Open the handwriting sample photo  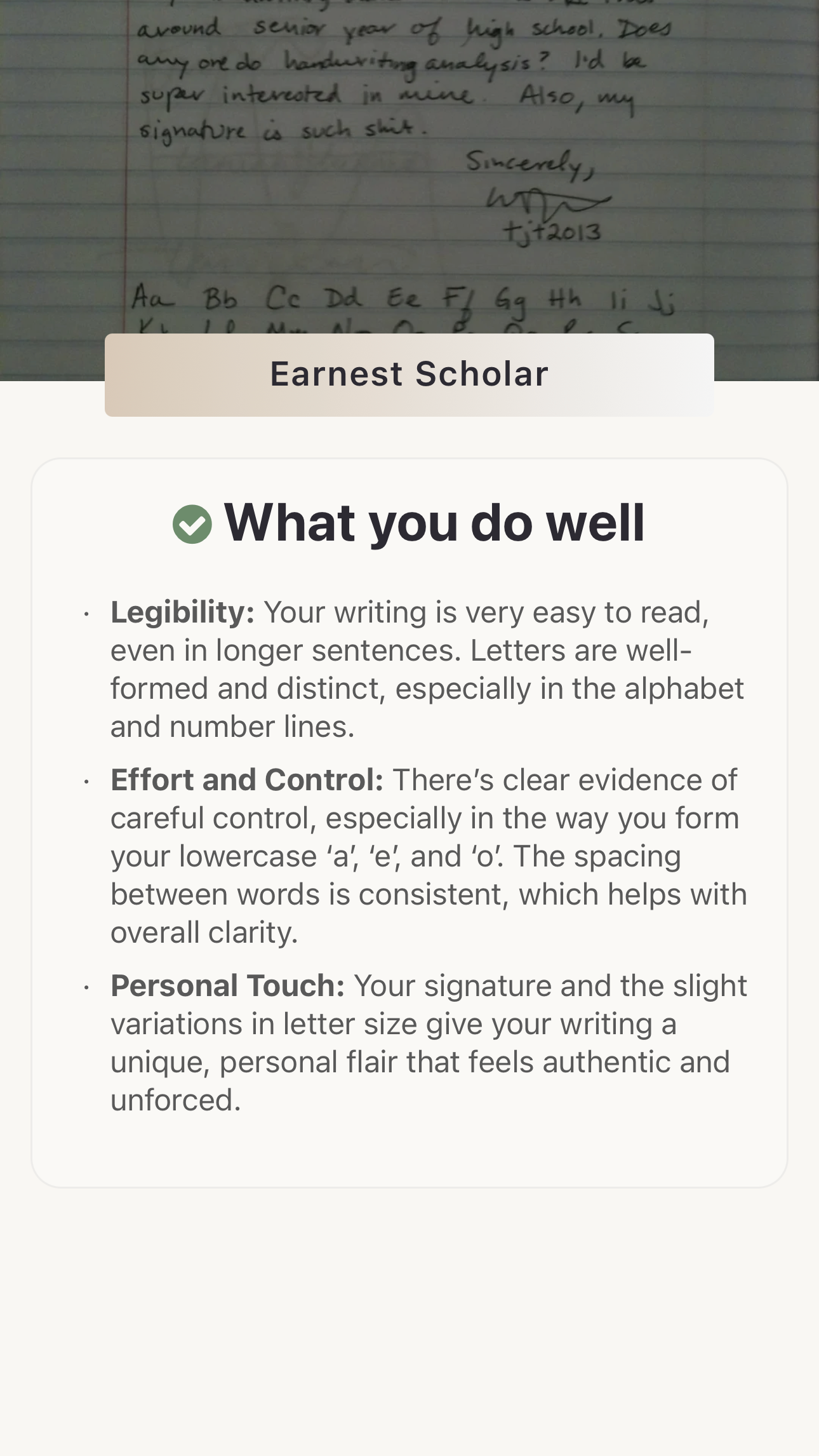pos(409,165)
